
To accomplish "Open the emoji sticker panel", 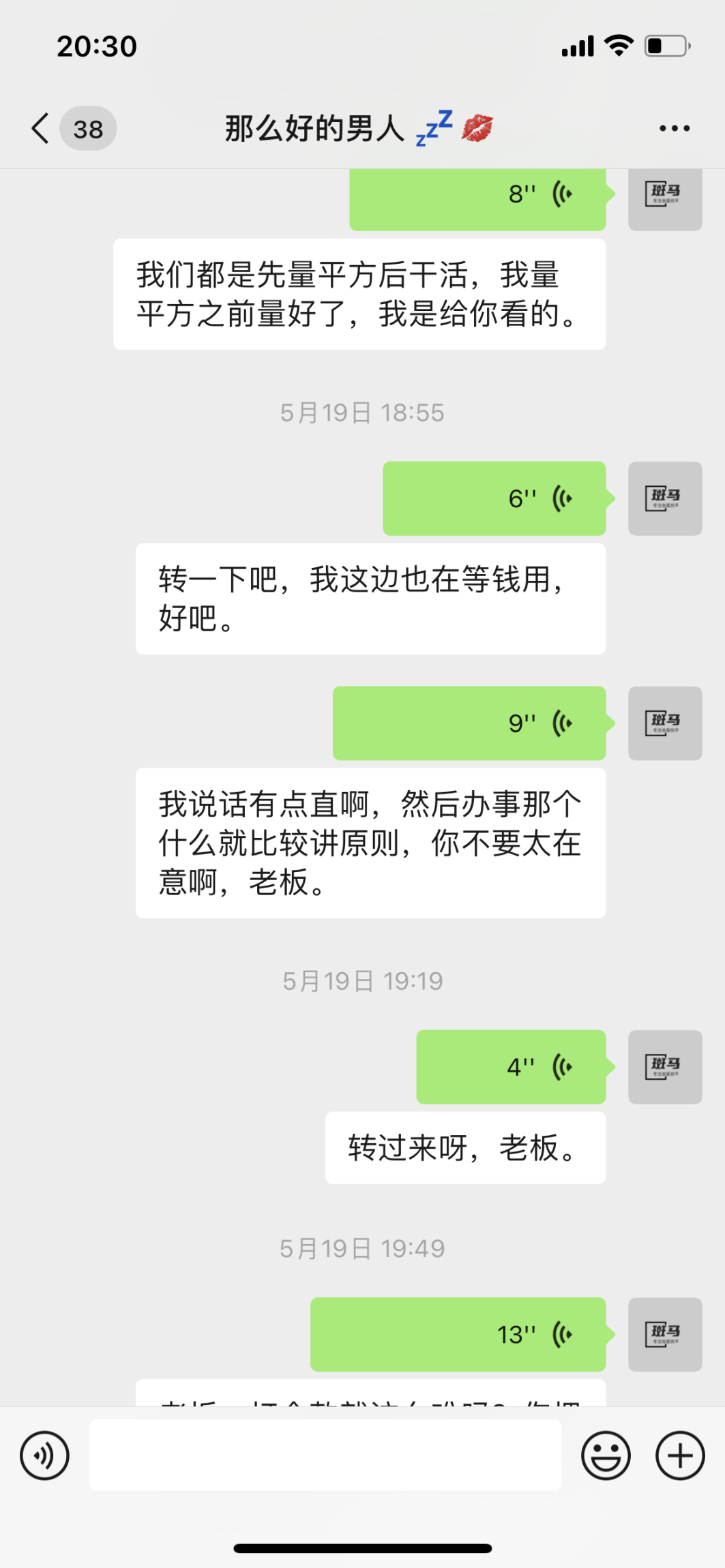I will 606,1456.
